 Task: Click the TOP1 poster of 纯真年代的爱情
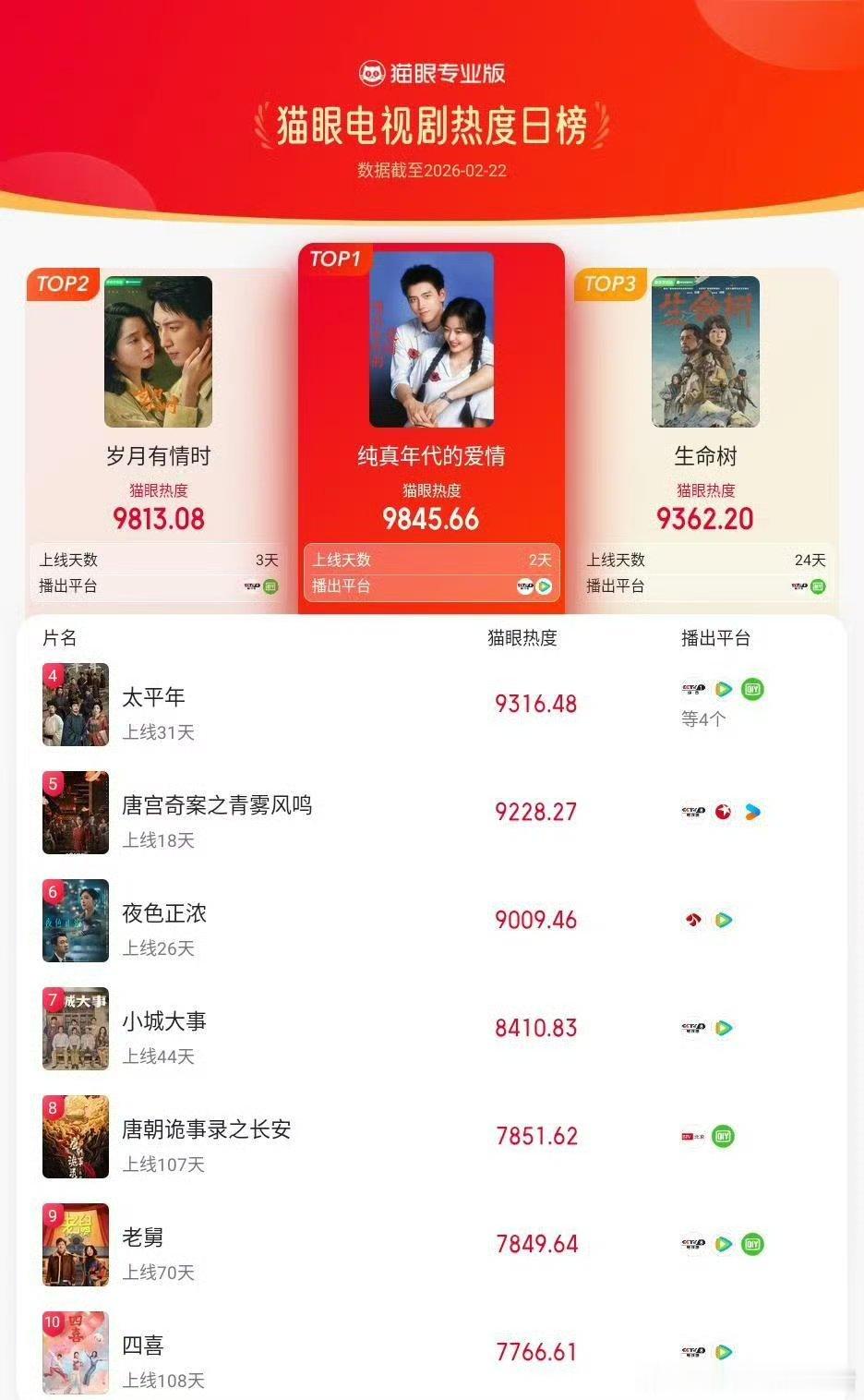click(x=431, y=346)
